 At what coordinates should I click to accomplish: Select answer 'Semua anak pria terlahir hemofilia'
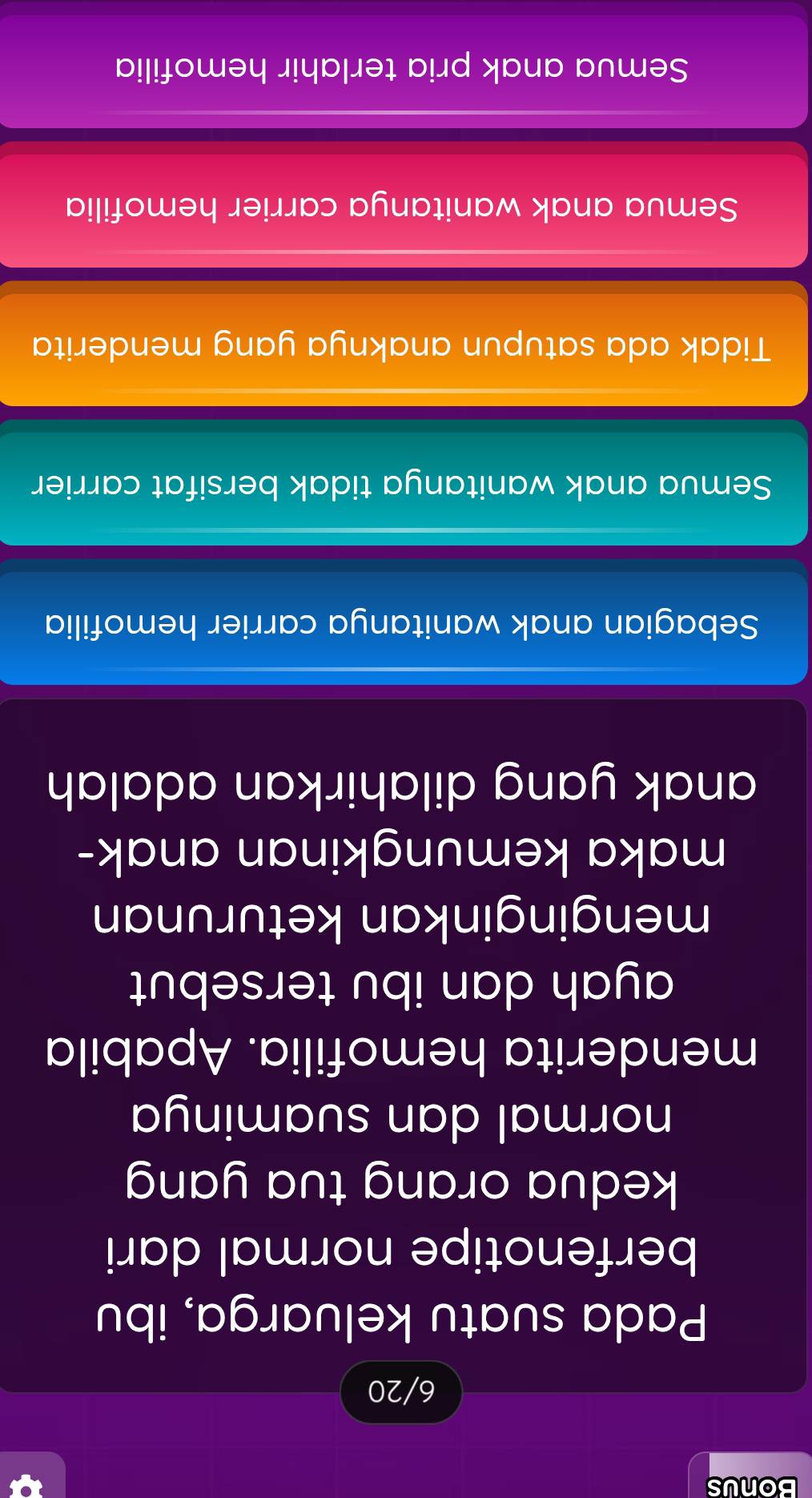403,68
